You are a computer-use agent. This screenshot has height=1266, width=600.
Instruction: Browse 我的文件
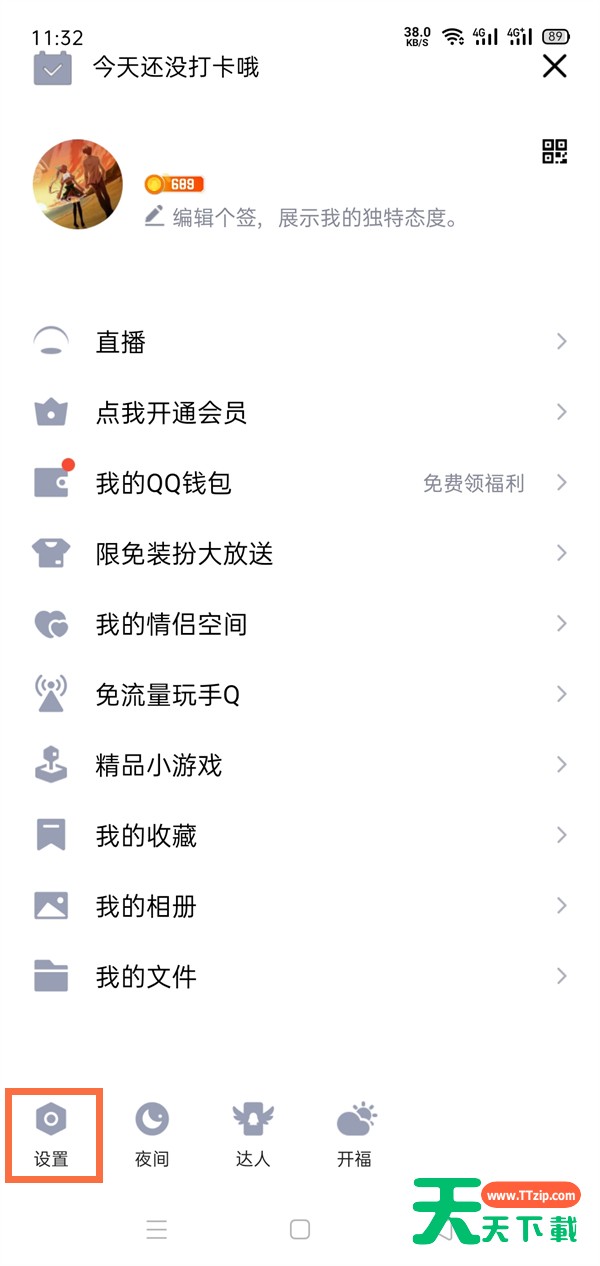point(300,976)
